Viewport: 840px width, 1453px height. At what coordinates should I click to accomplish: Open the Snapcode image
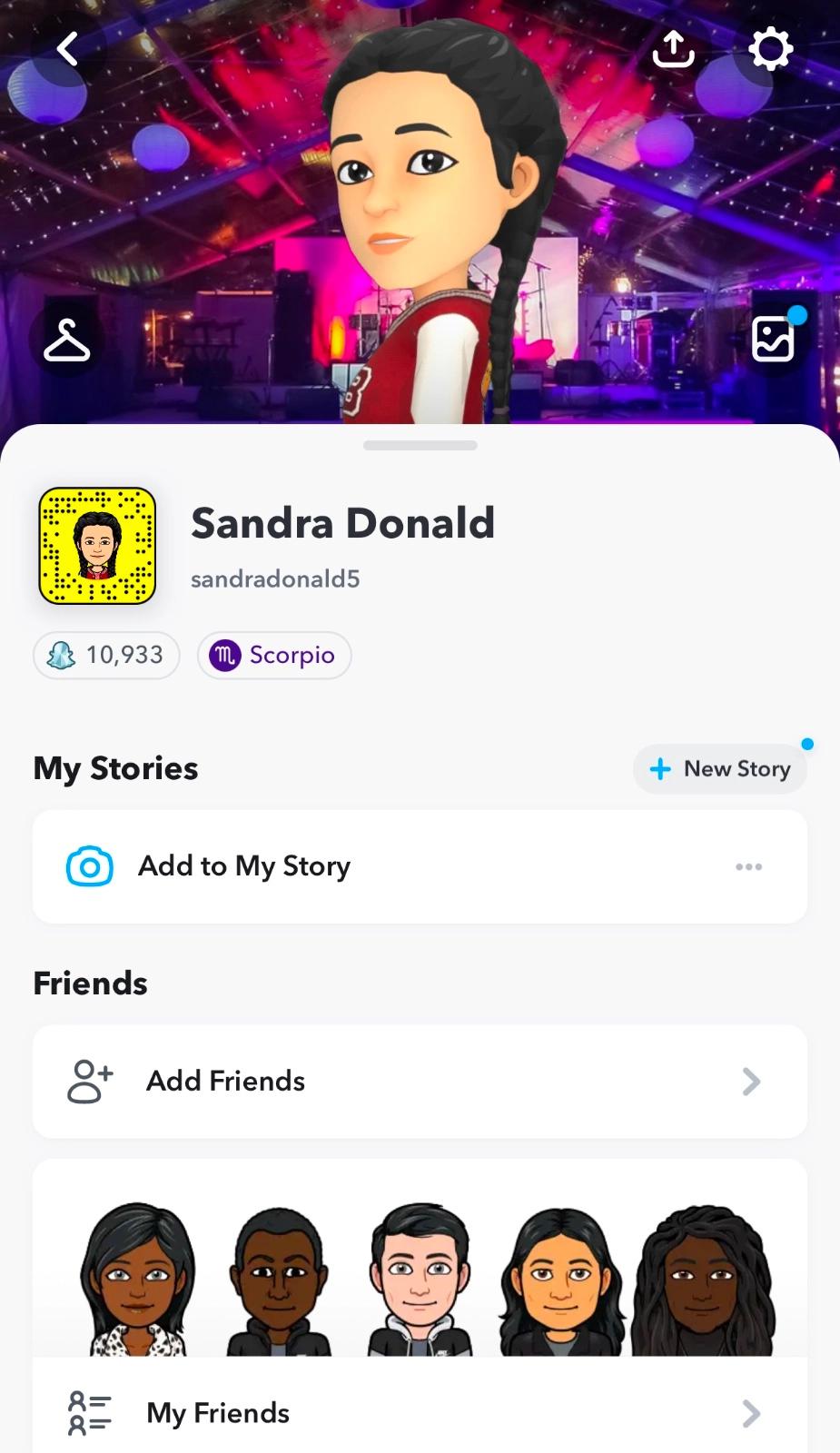coord(97,546)
